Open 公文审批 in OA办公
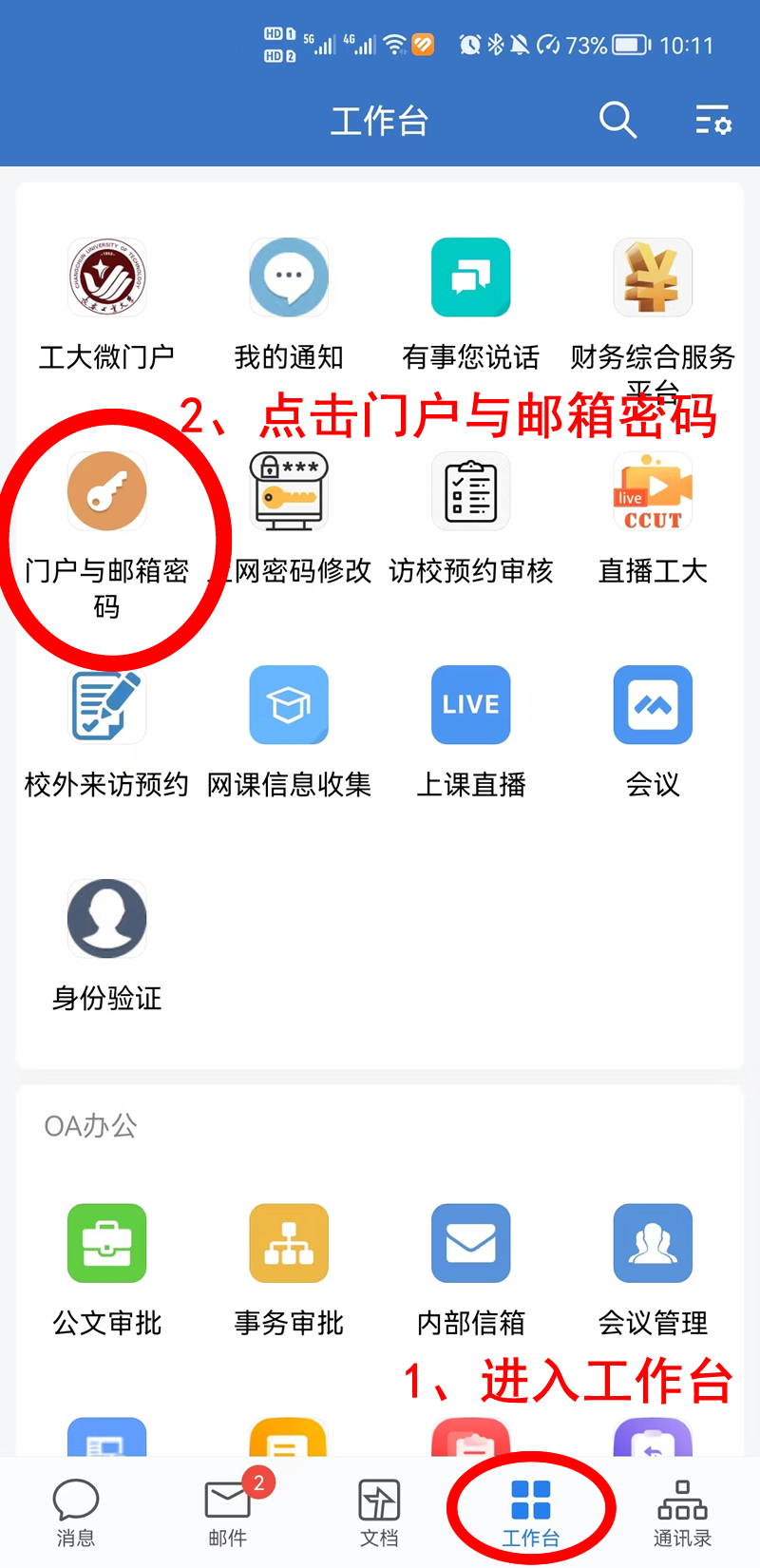The width and height of the screenshot is (760, 1568). (107, 1244)
